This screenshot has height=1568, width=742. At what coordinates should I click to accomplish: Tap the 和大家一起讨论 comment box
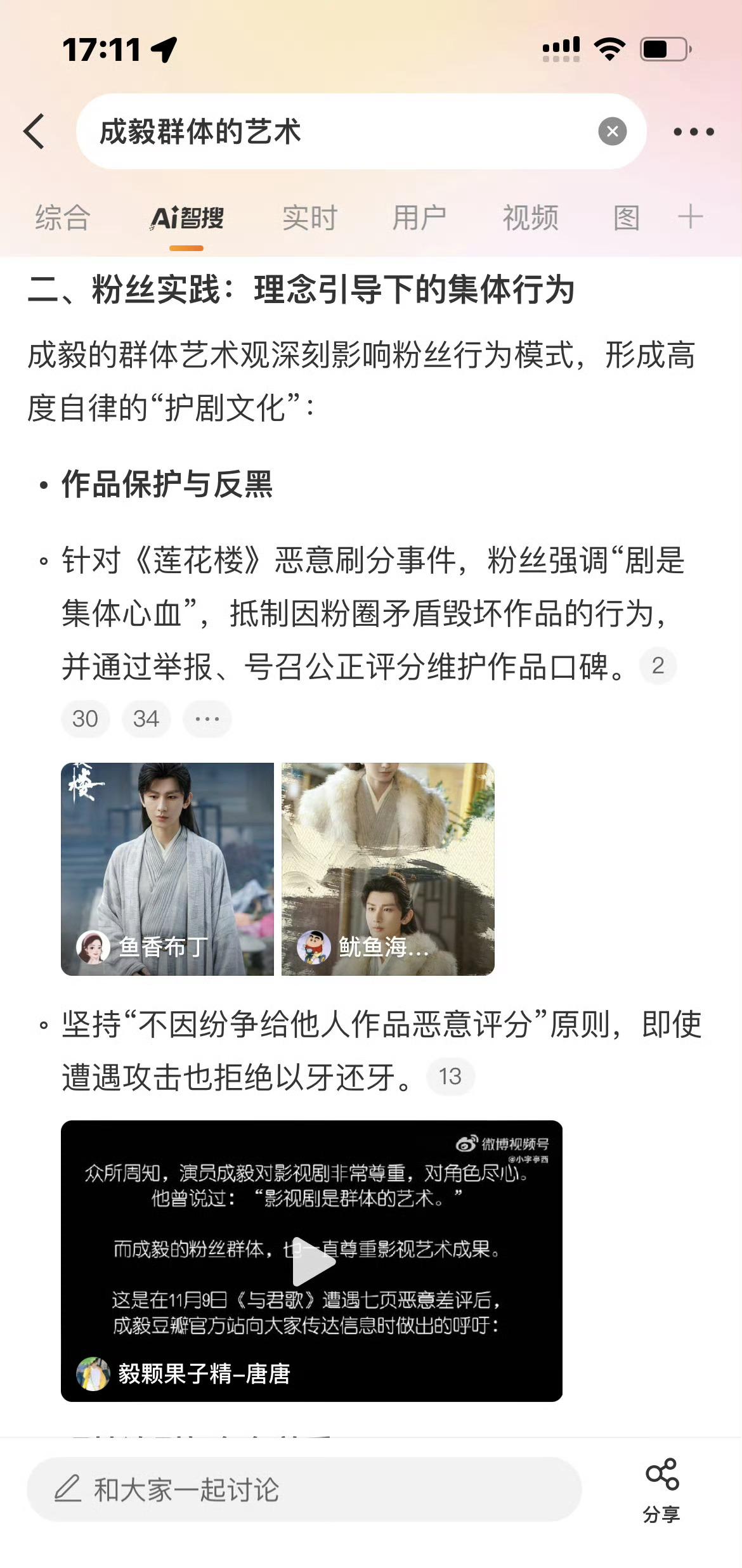click(x=304, y=1489)
